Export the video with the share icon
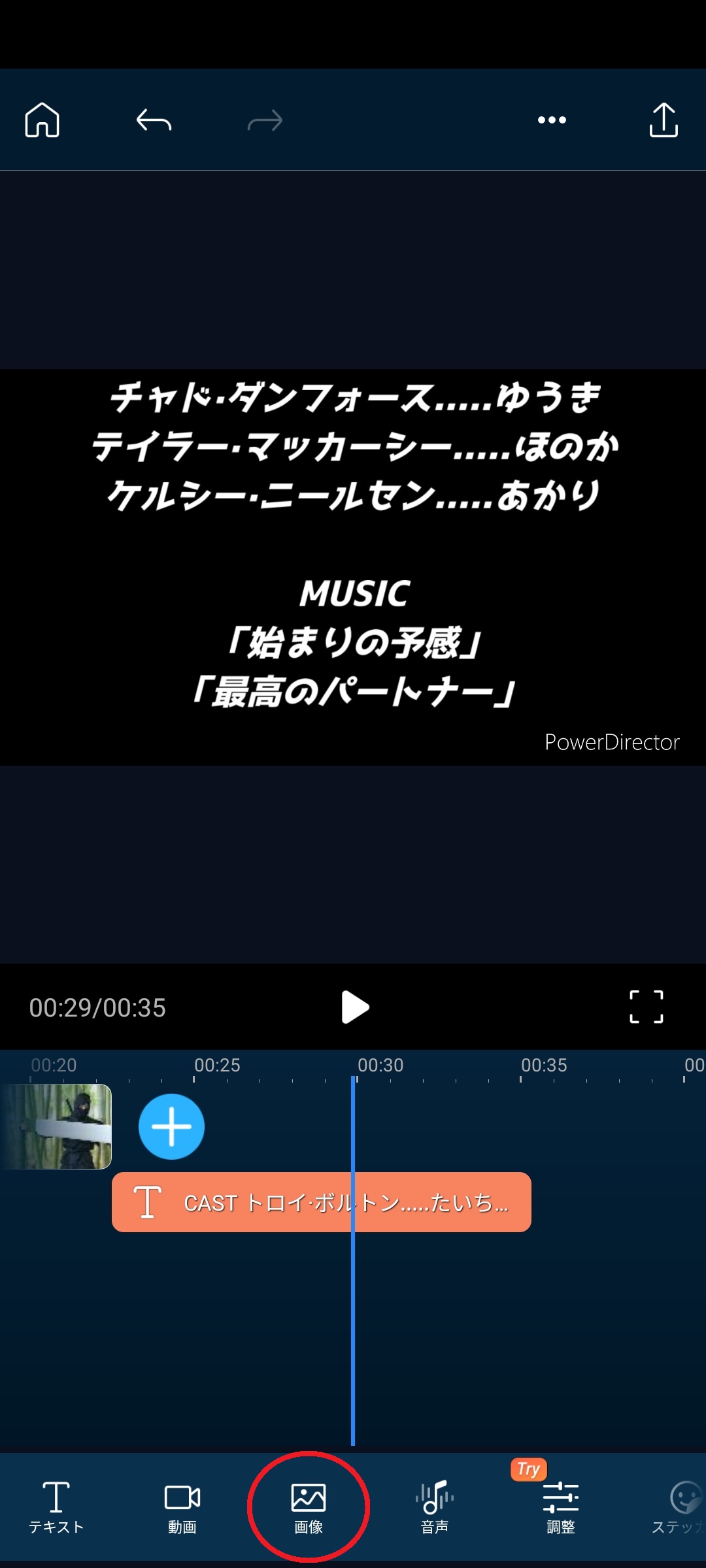This screenshot has height=1568, width=706. pos(664,120)
